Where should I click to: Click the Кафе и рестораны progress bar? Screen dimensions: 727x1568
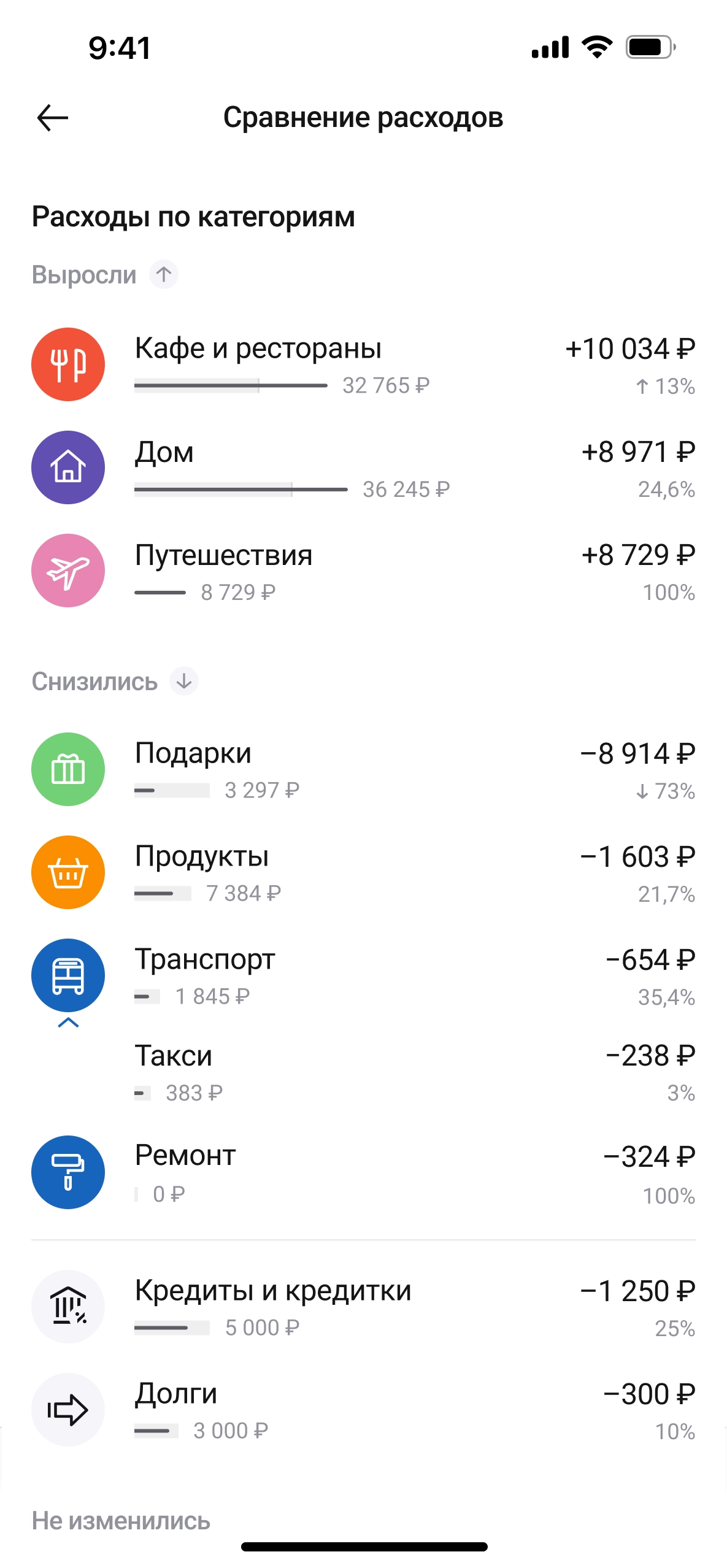point(230,386)
